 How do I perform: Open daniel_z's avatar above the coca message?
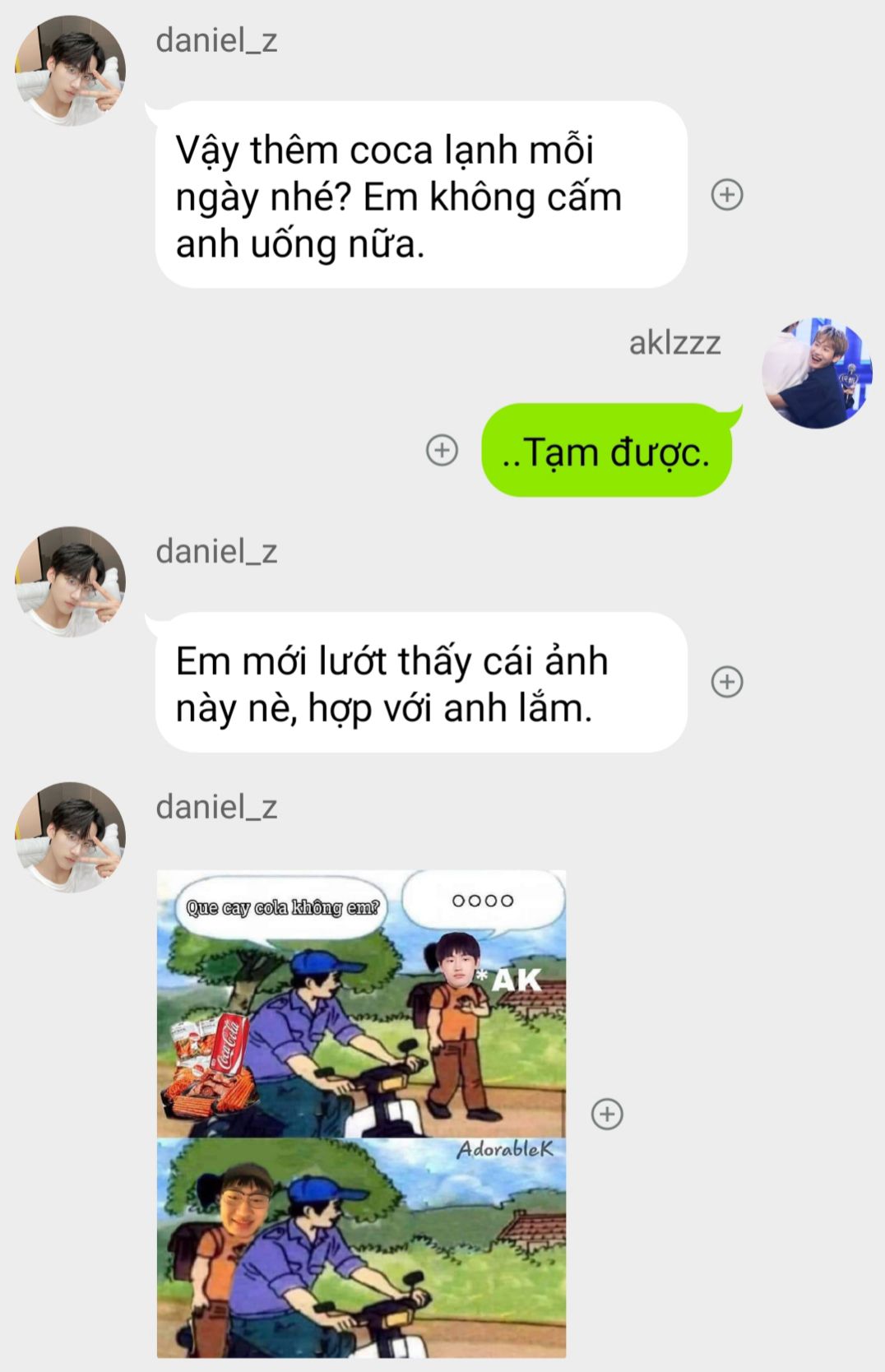pyautogui.click(x=70, y=70)
